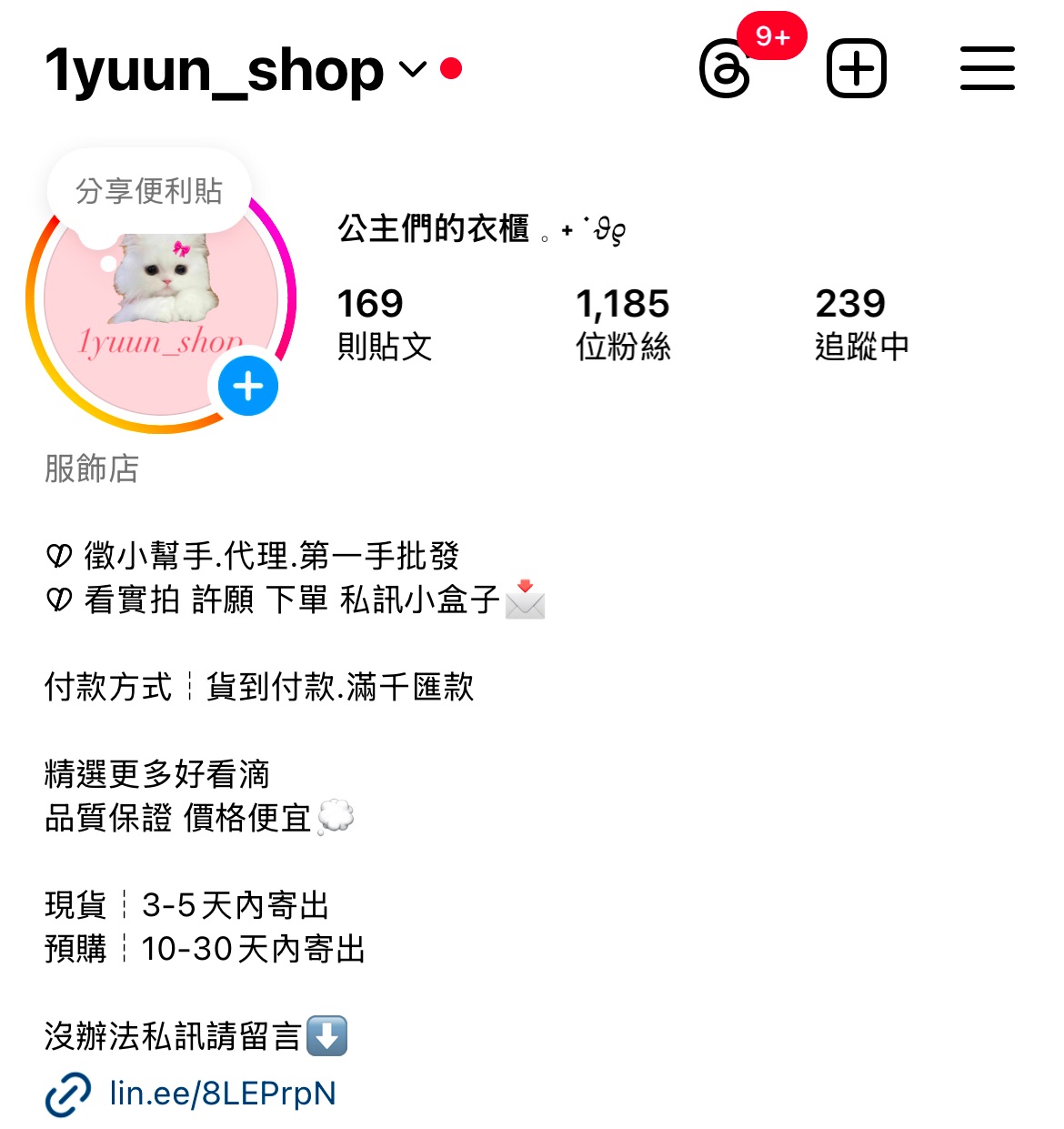The height and width of the screenshot is (1129, 1064).
Task: Open the hamburger settings menu
Action: [987, 69]
